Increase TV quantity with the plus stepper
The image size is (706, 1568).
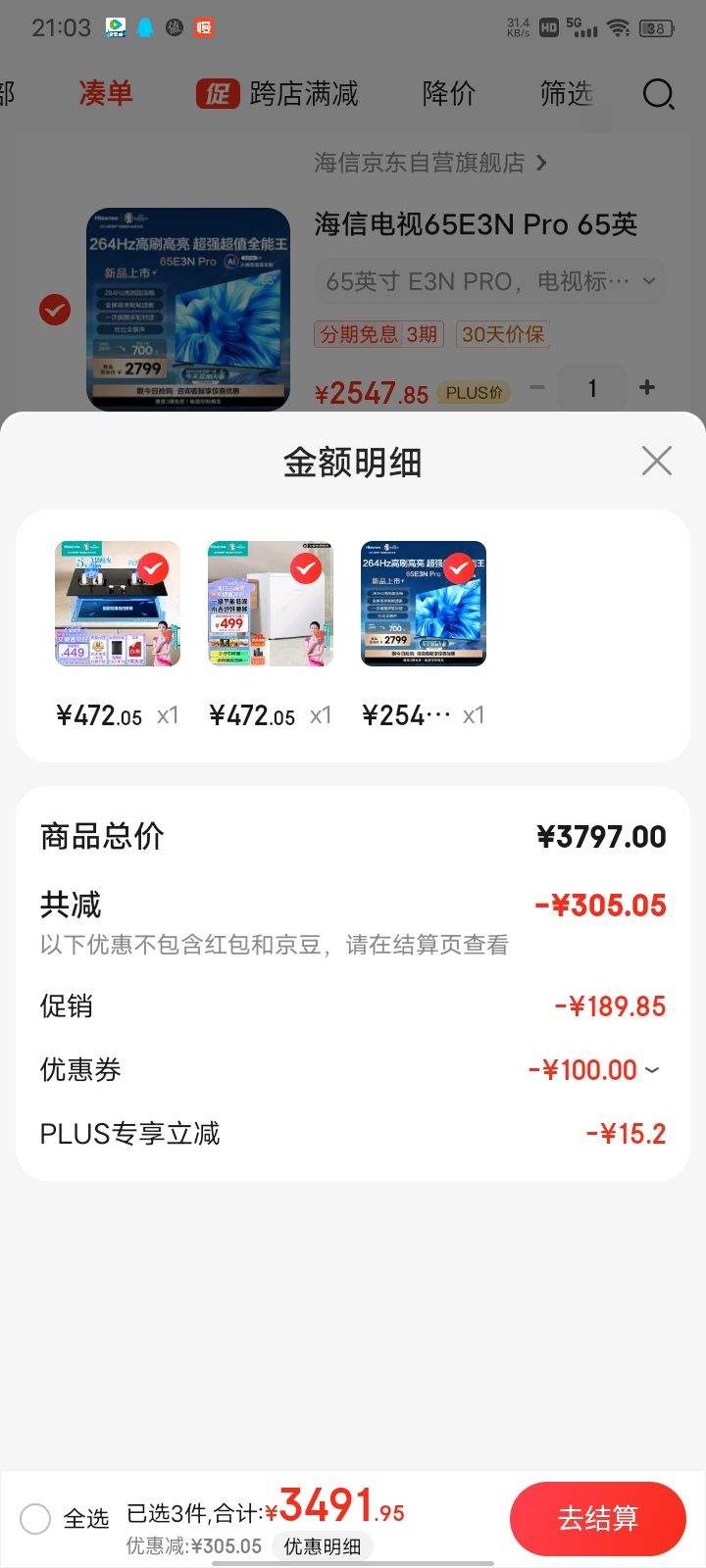647,387
